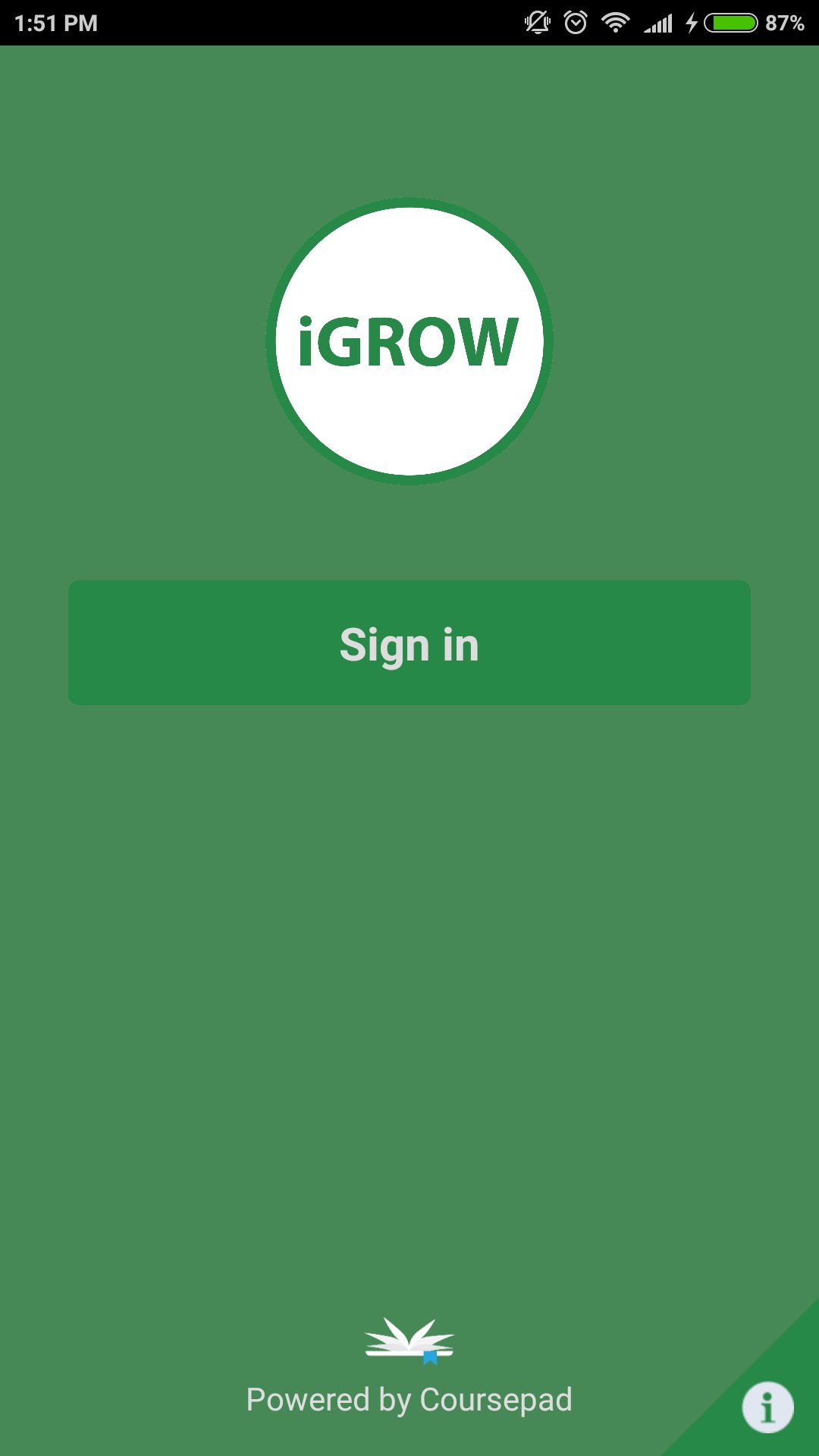The height and width of the screenshot is (1456, 819).
Task: Tap the cellular signal strength icon
Action: 657,22
